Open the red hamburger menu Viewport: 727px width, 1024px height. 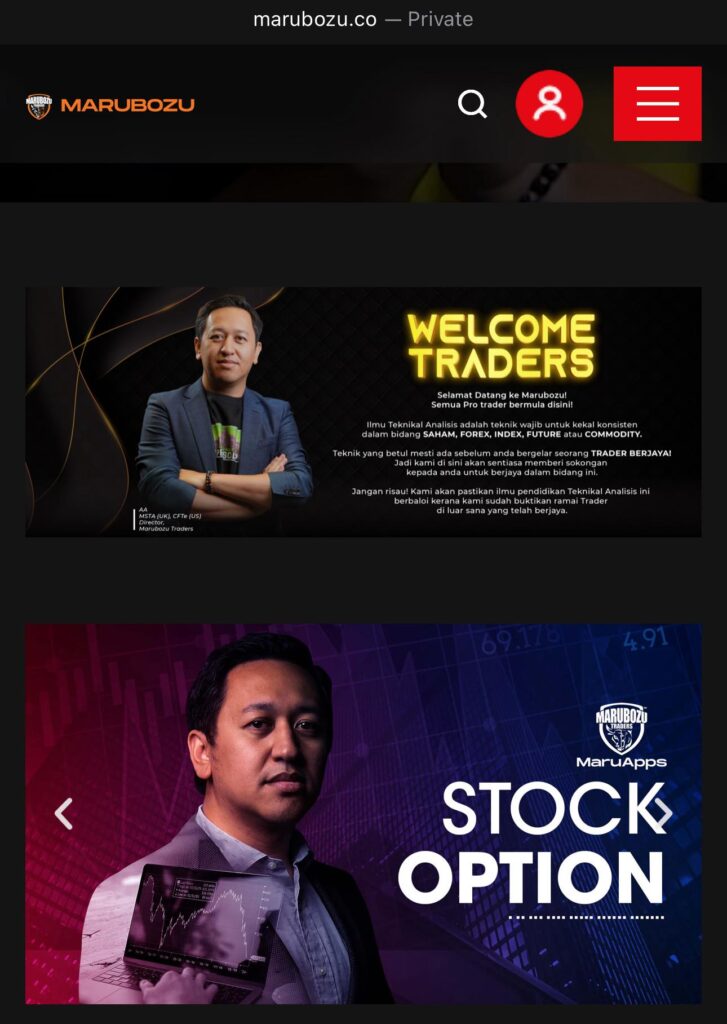coord(657,104)
